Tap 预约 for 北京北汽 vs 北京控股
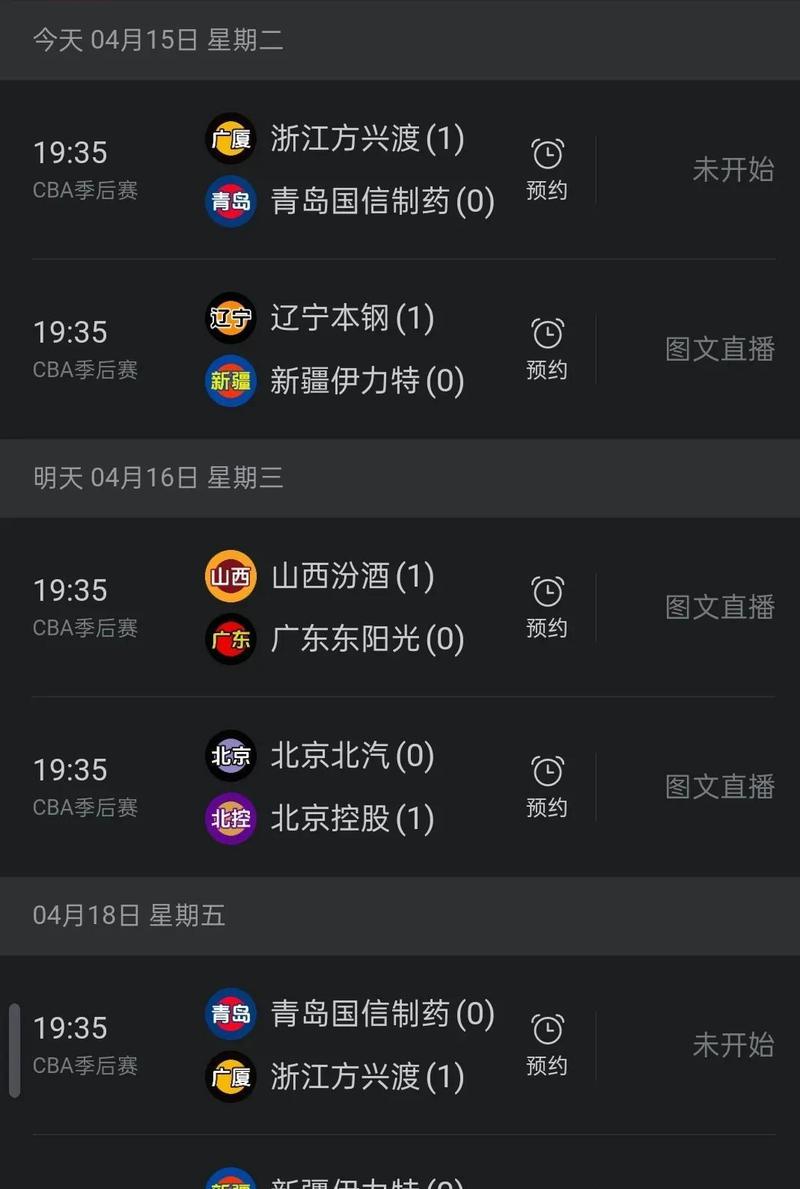 pos(547,785)
